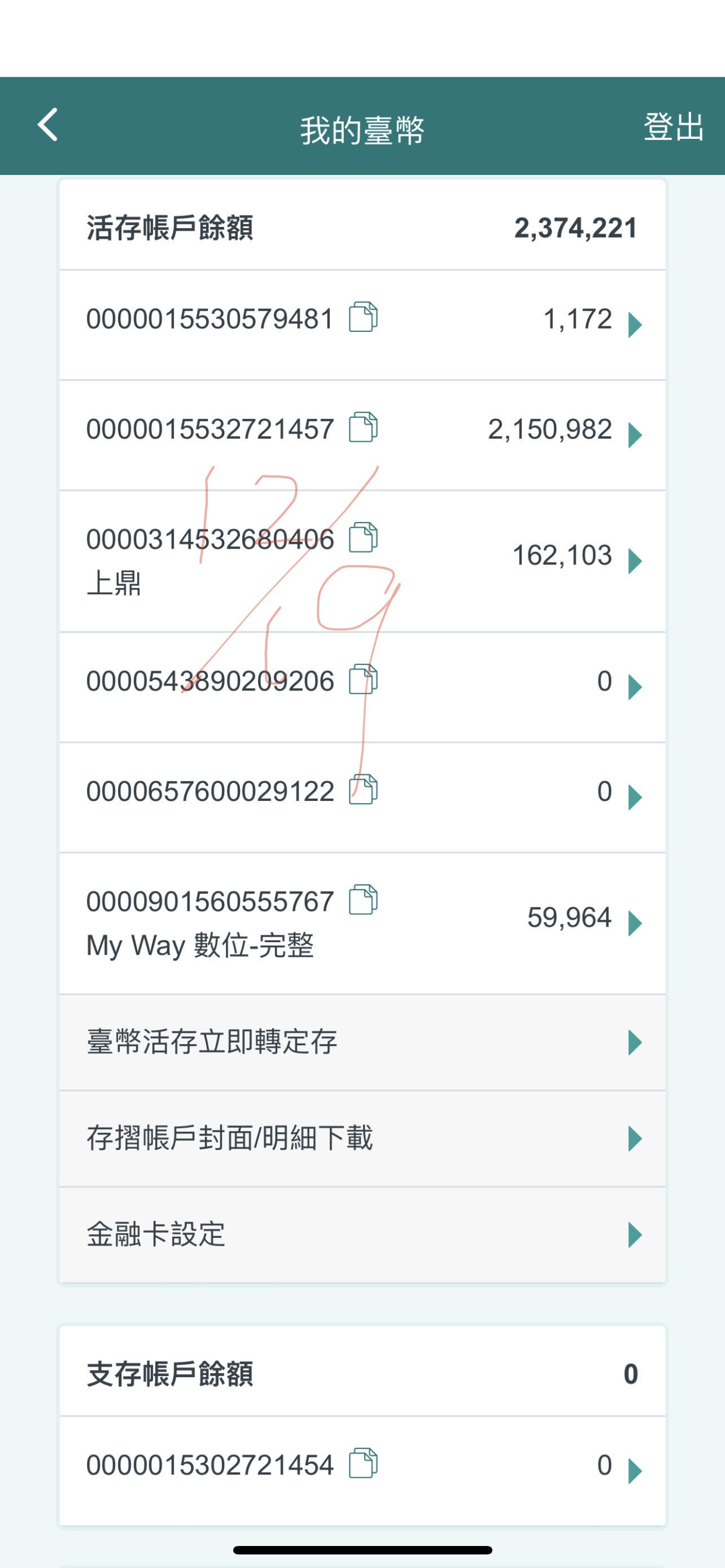Go back using the header arrow
This screenshot has width=725, height=1568.
(x=47, y=125)
